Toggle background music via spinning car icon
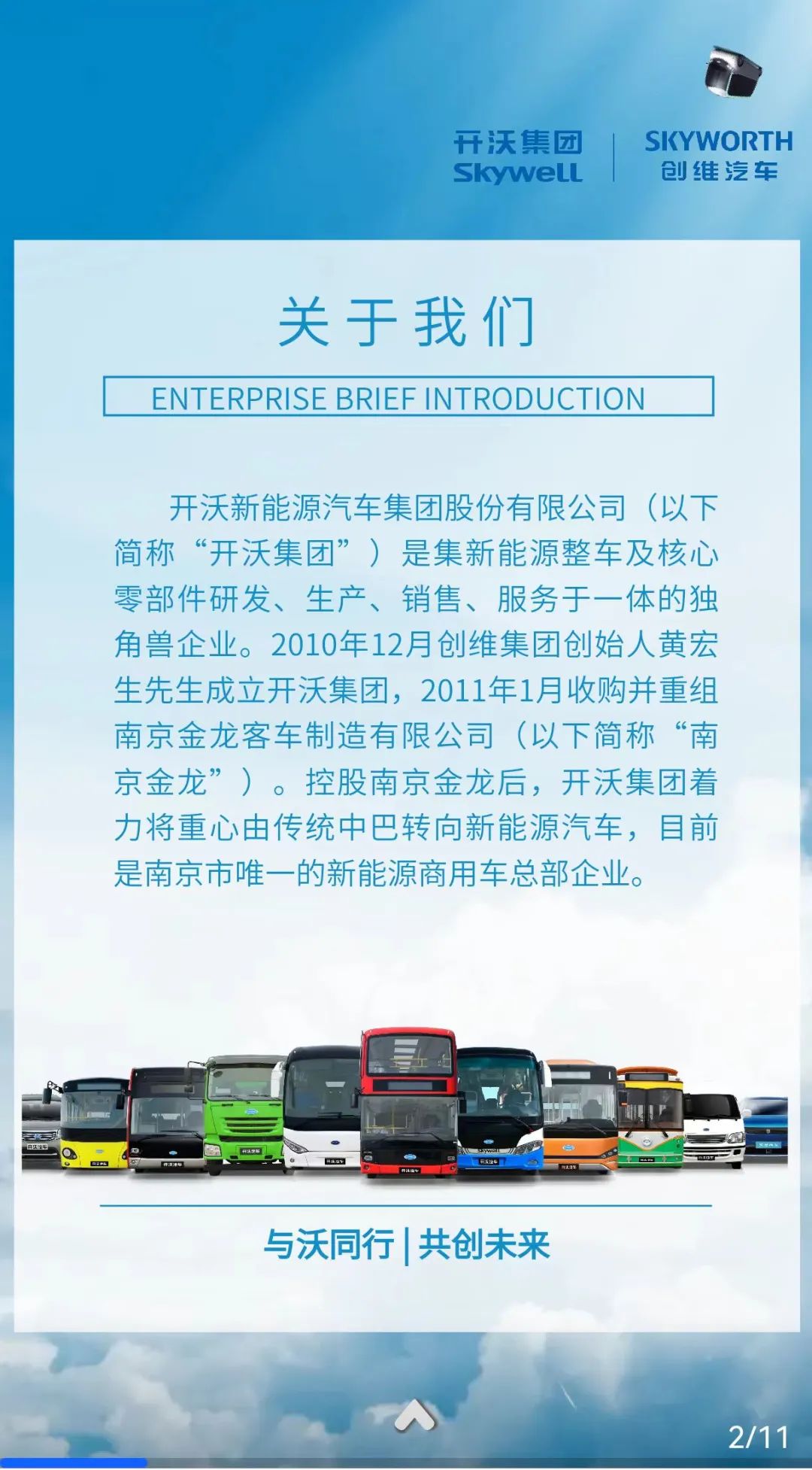This screenshot has height=1470, width=812. click(733, 72)
